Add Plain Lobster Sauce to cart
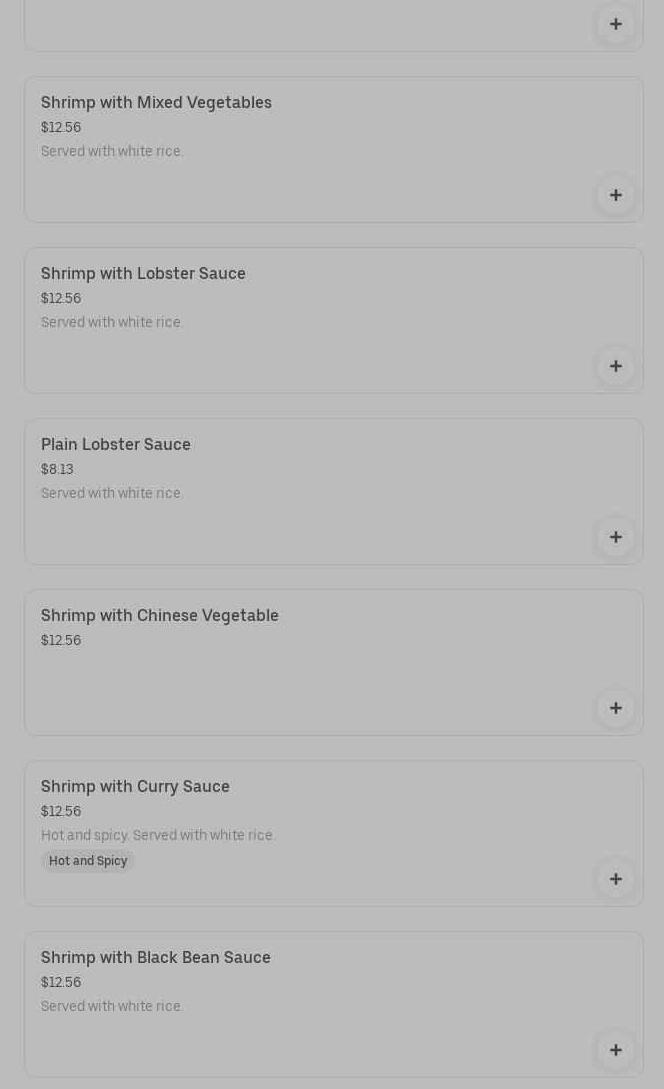Viewport: 664px width, 1089px height. coord(616,537)
